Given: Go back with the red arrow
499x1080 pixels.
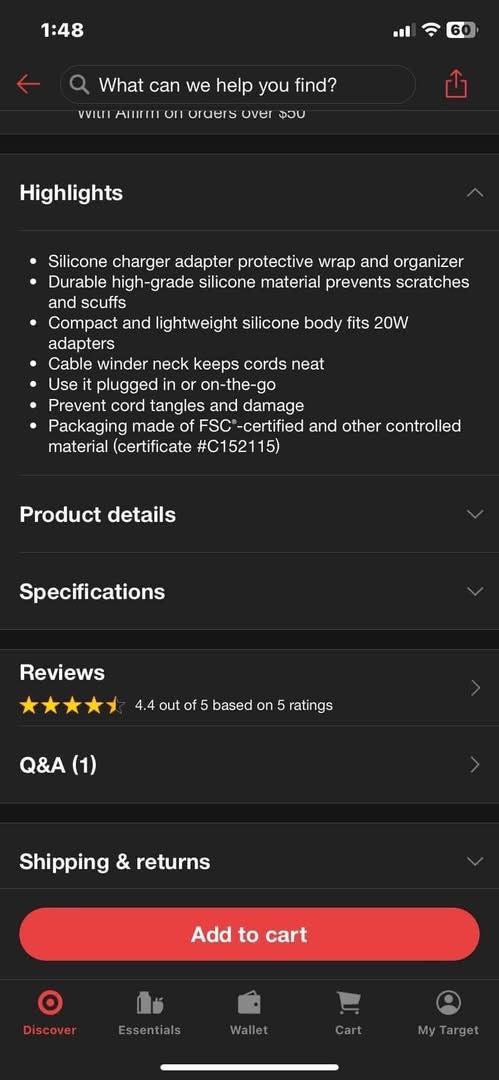Looking at the screenshot, I should pos(28,85).
